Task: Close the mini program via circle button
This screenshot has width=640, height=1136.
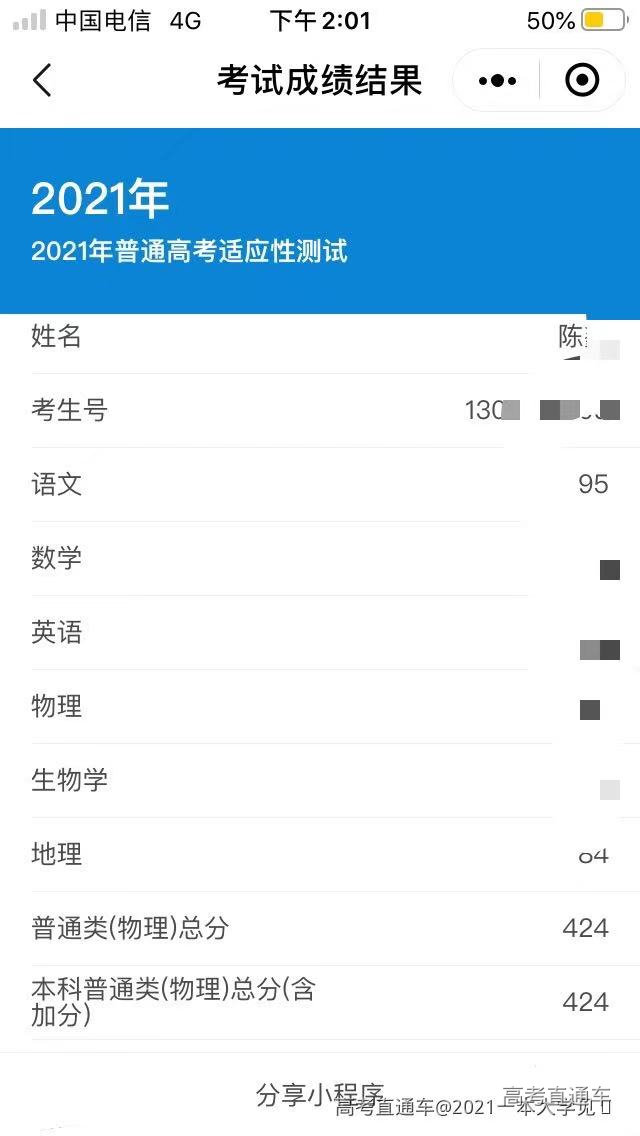Action: coord(582,80)
